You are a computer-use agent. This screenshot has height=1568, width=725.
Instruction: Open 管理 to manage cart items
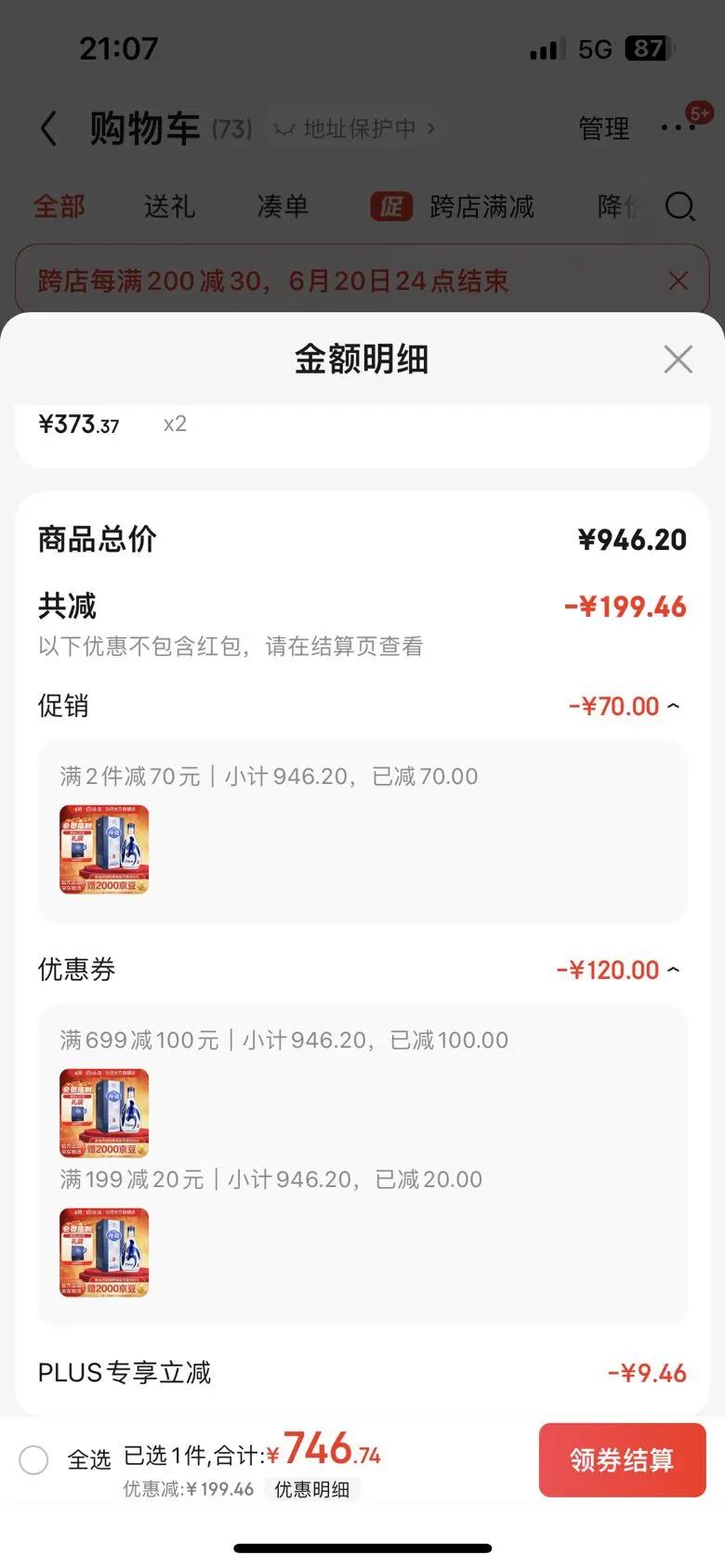click(603, 128)
